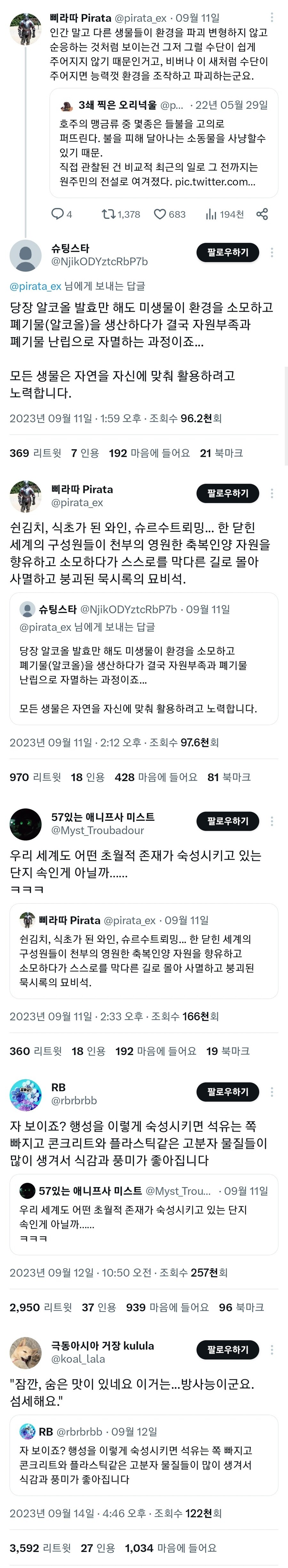Viewport: 288px width, 1568px height.
Task: Like the top tweet with 683 likes
Action: coord(160,214)
